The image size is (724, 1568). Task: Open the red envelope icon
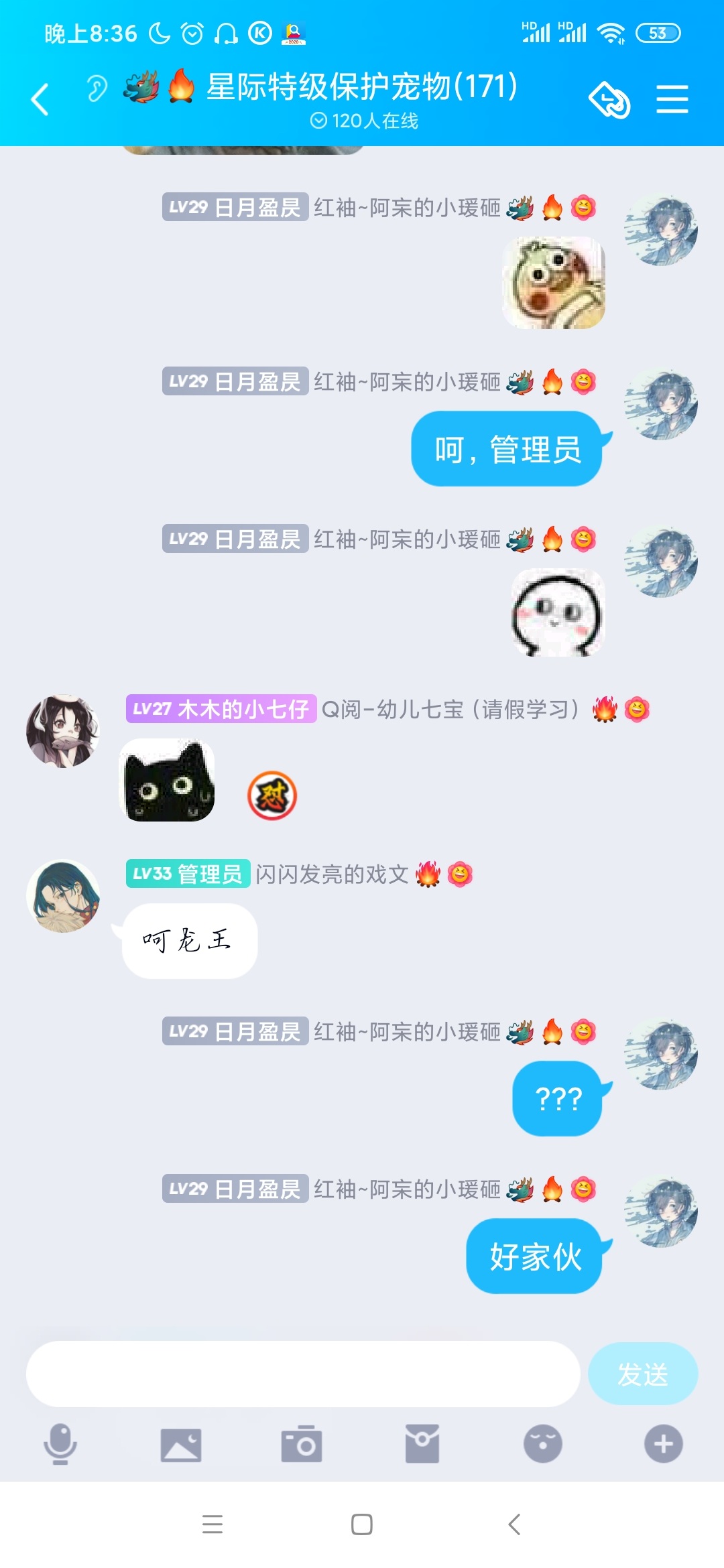422,1444
